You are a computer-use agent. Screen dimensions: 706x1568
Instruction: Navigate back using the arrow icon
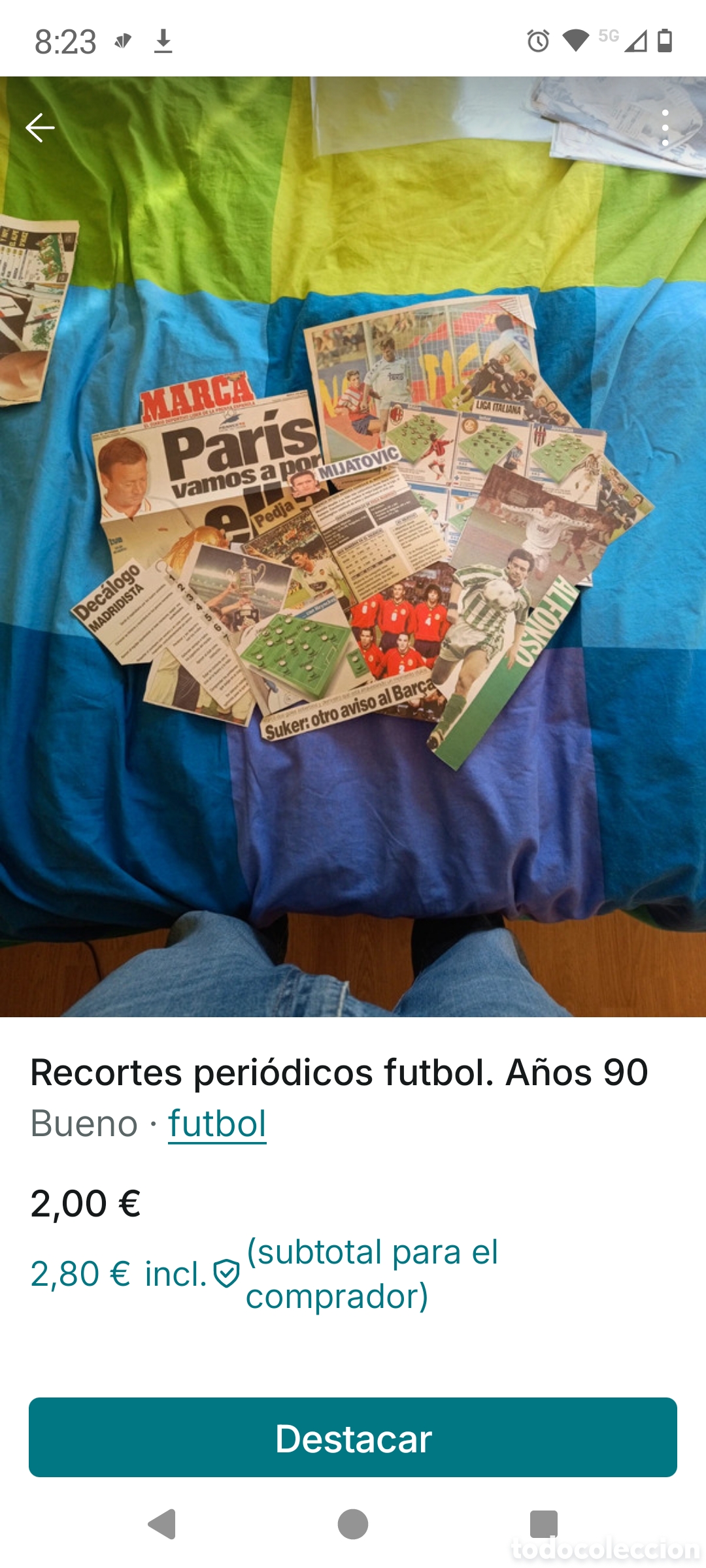coord(39,127)
